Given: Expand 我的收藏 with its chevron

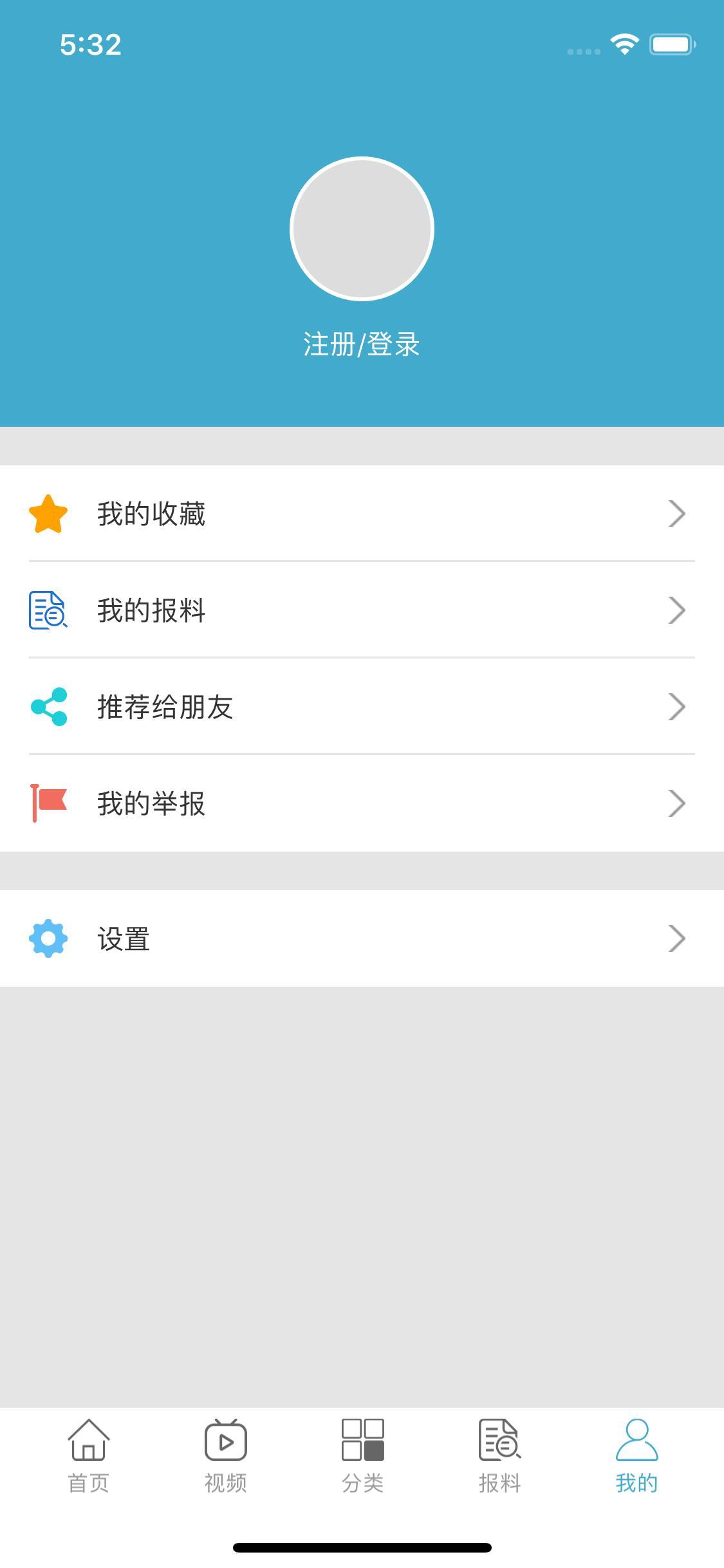Looking at the screenshot, I should [x=678, y=514].
